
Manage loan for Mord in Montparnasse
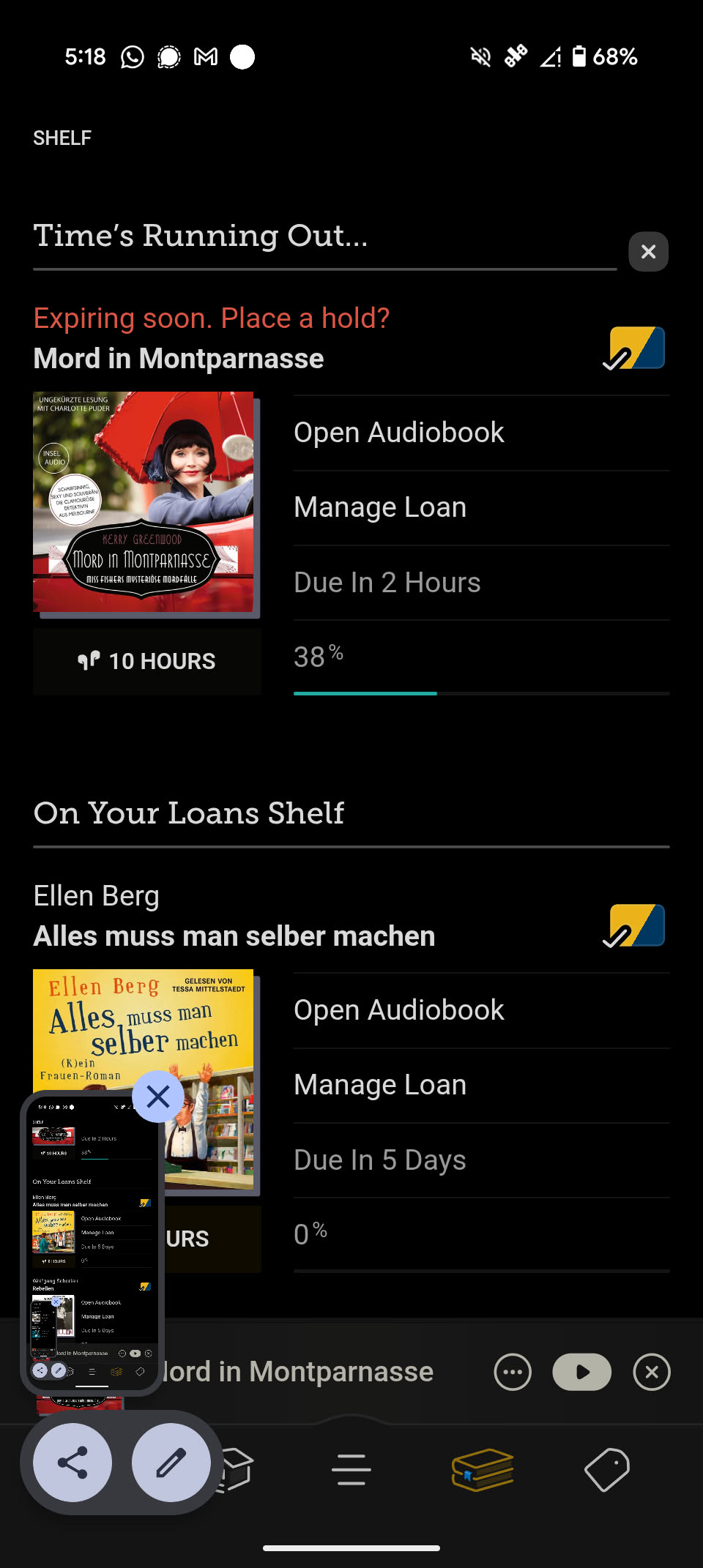pos(380,507)
